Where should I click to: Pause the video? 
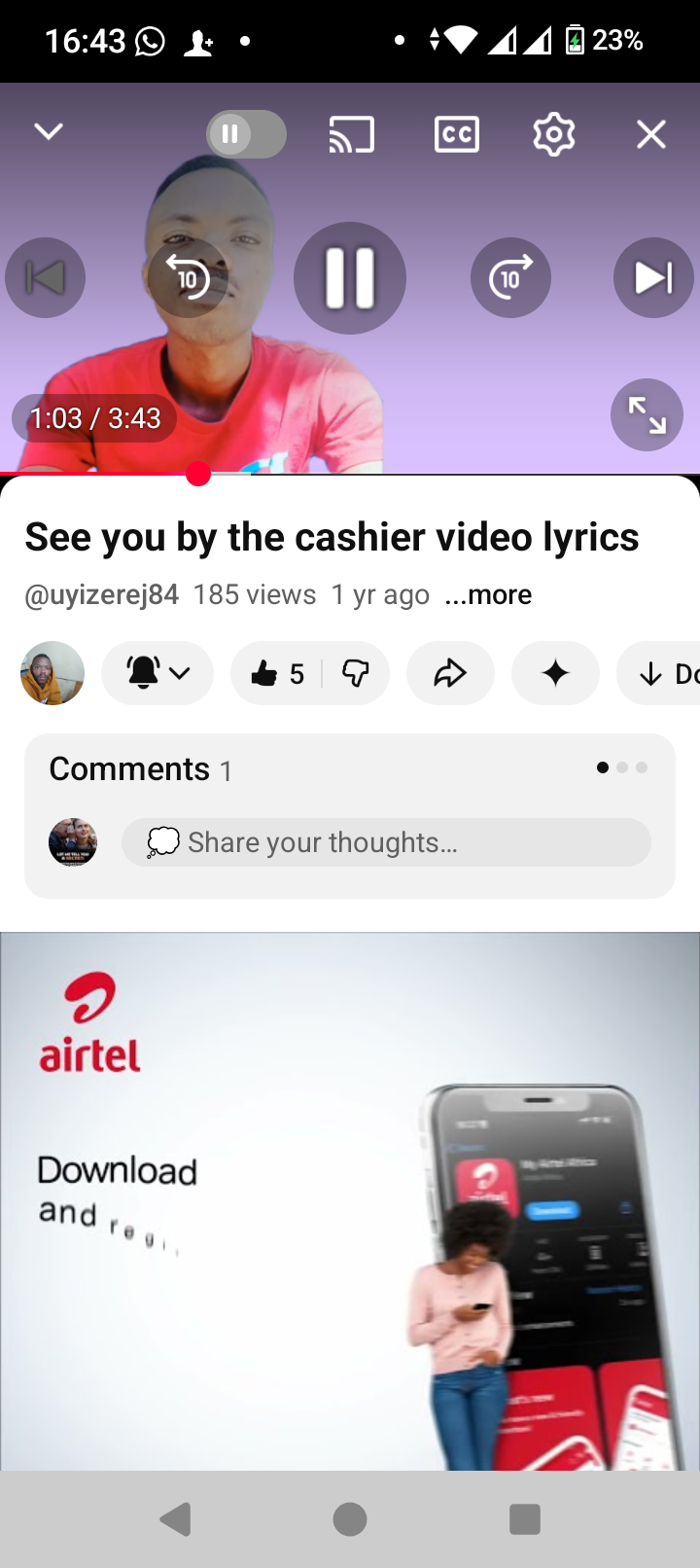(350, 278)
